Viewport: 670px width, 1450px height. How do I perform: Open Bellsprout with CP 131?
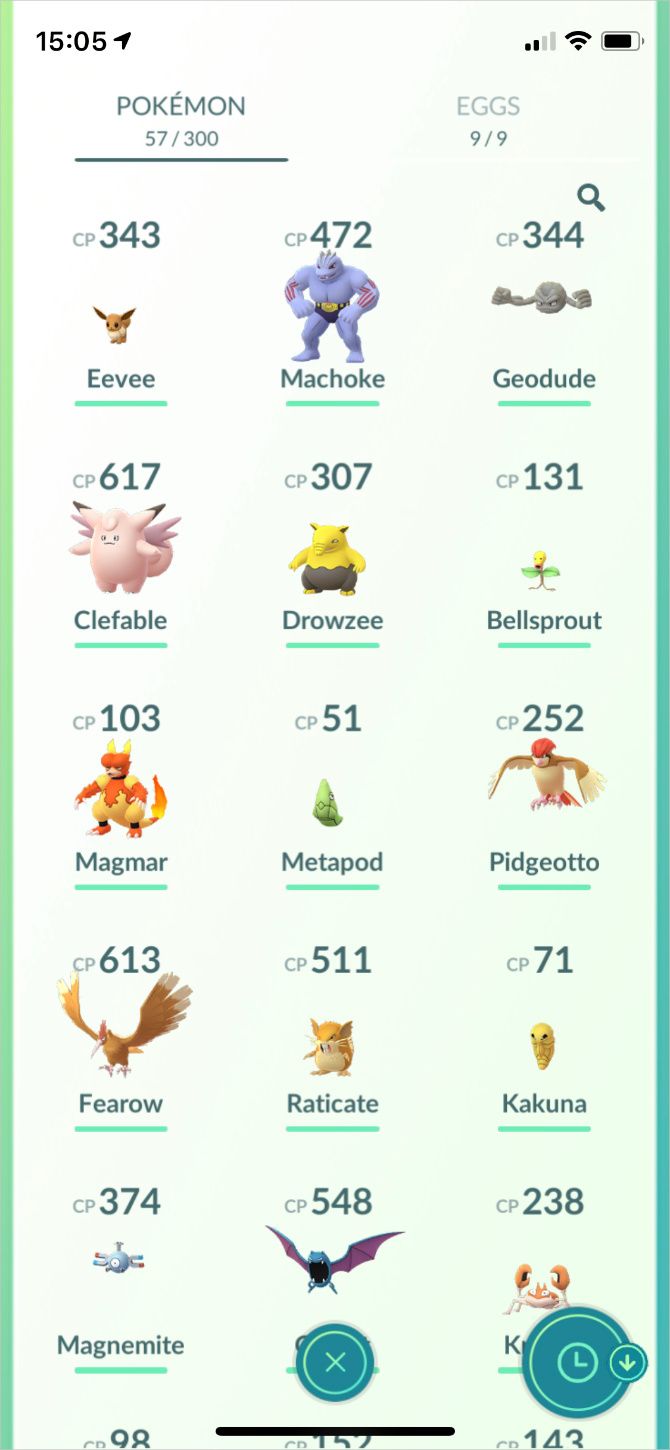tap(544, 553)
